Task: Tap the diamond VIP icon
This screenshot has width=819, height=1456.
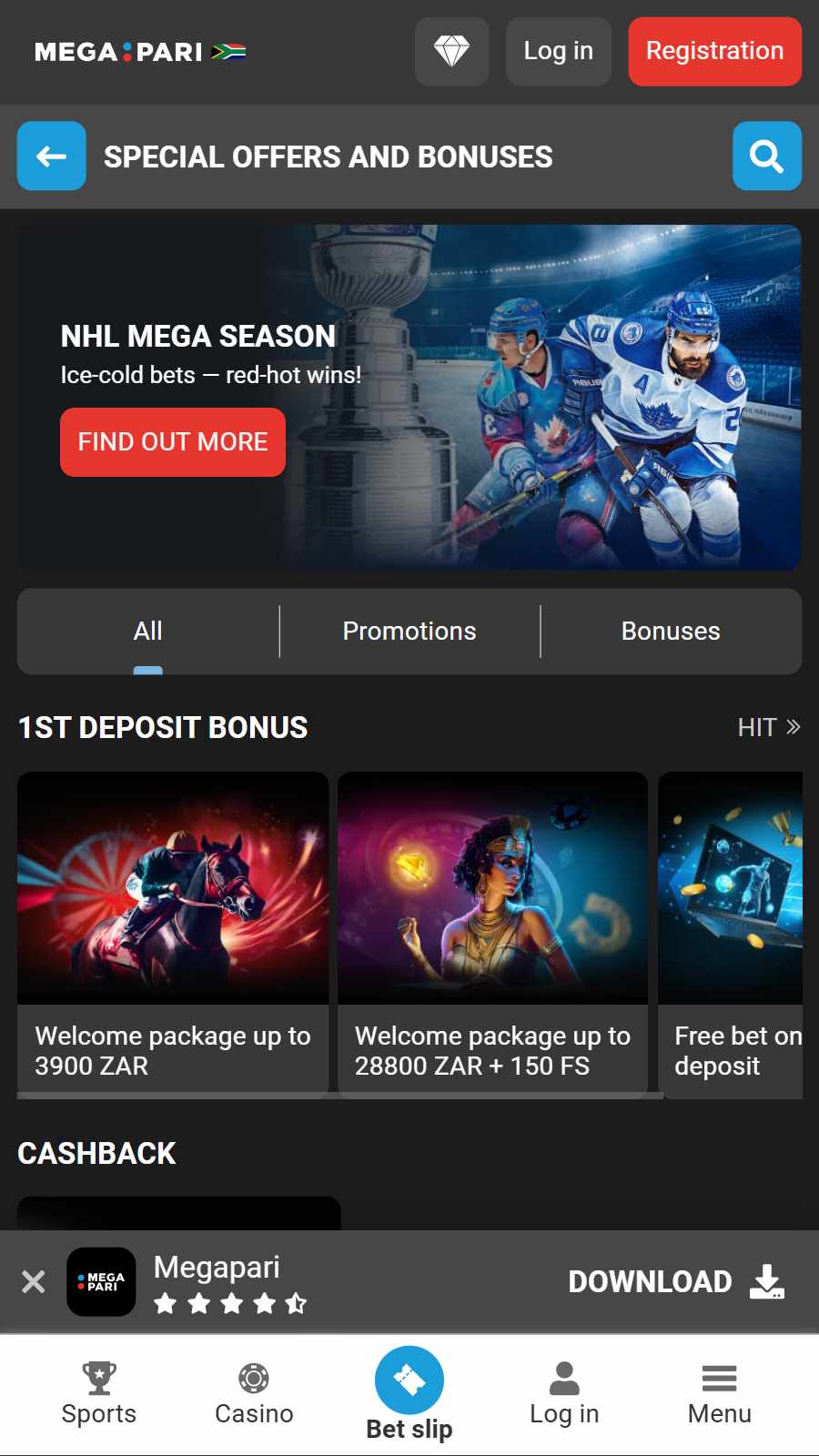Action: (x=451, y=52)
